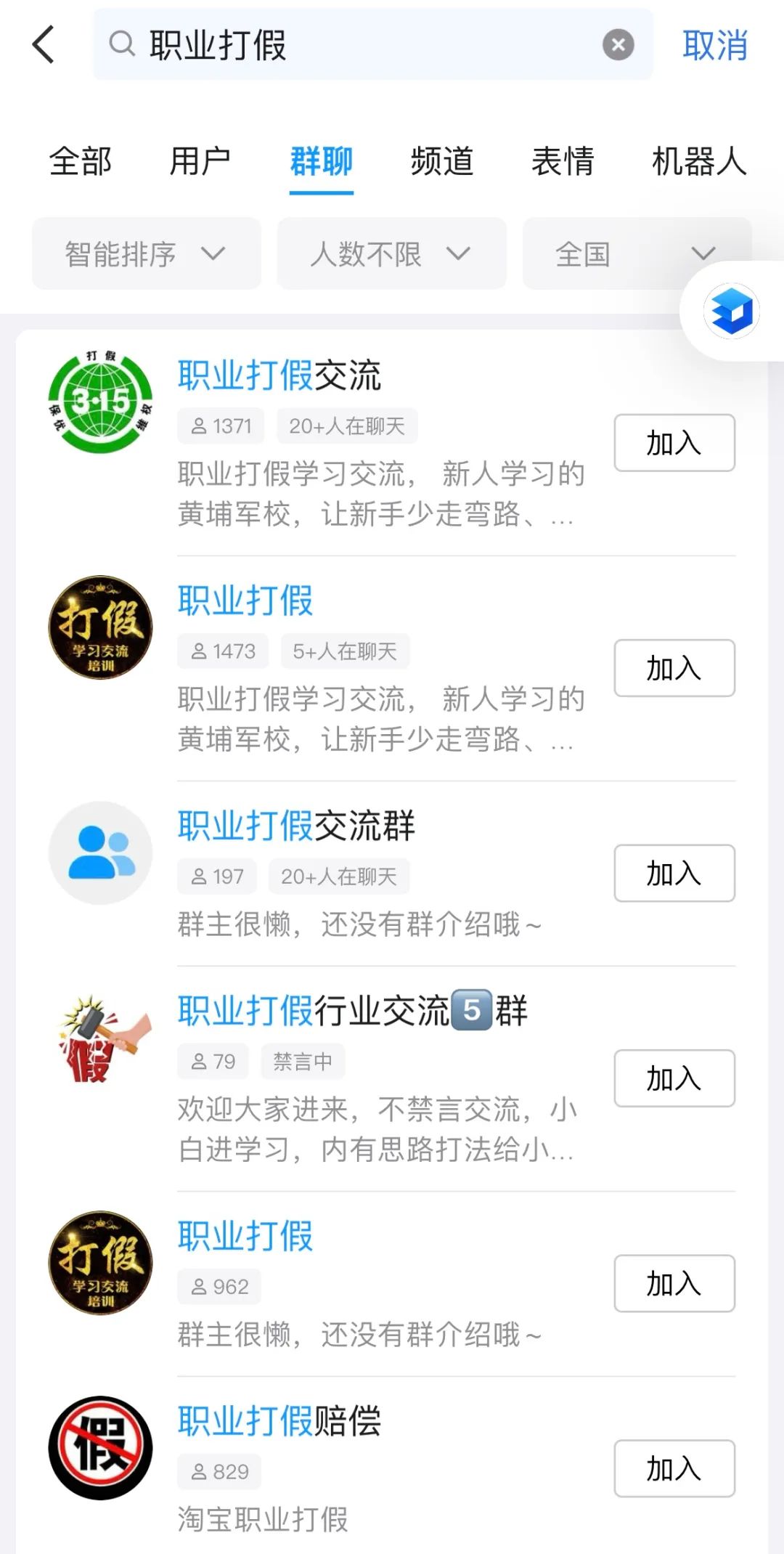Join the 职业打假行业交流5群 group
This screenshot has width=784, height=1554.
[x=674, y=1078]
